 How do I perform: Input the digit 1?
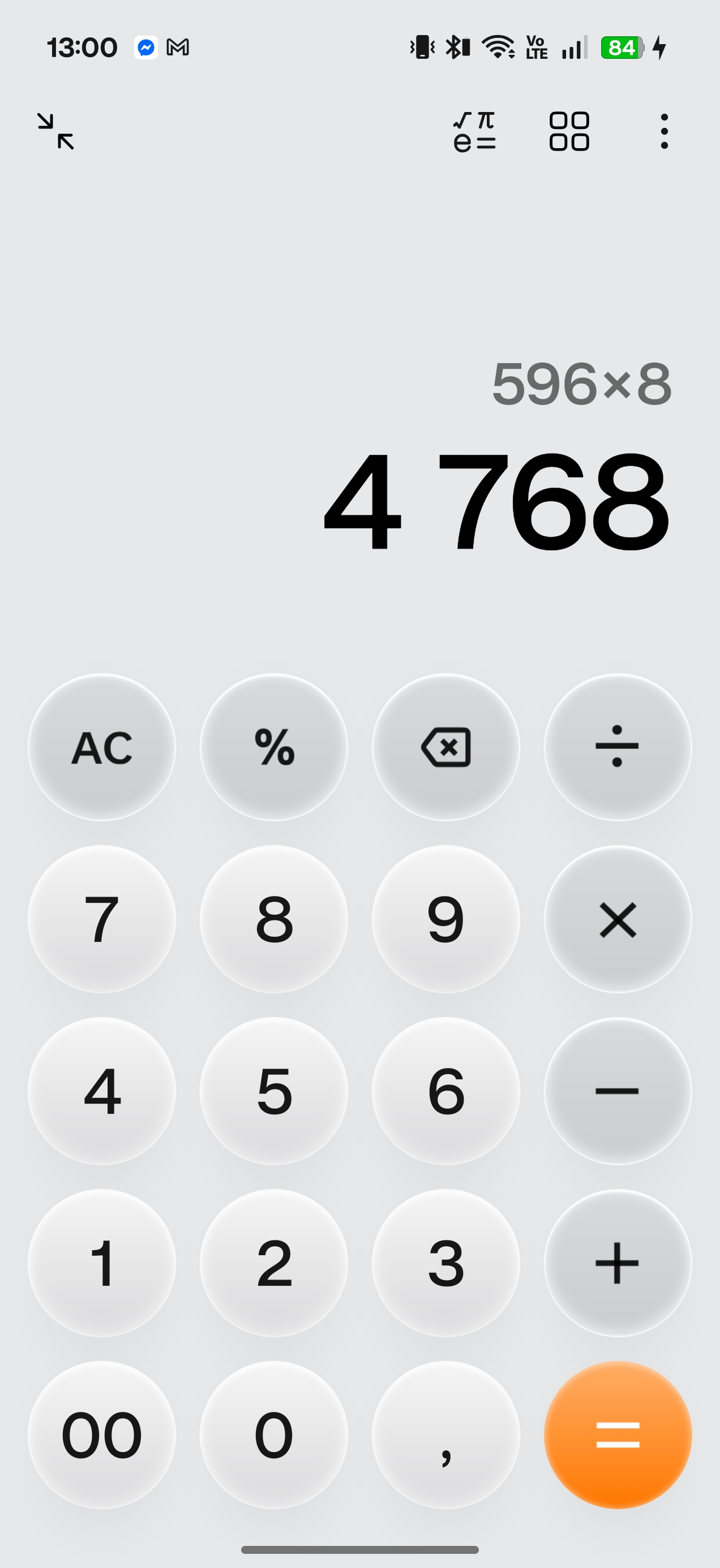click(102, 1263)
